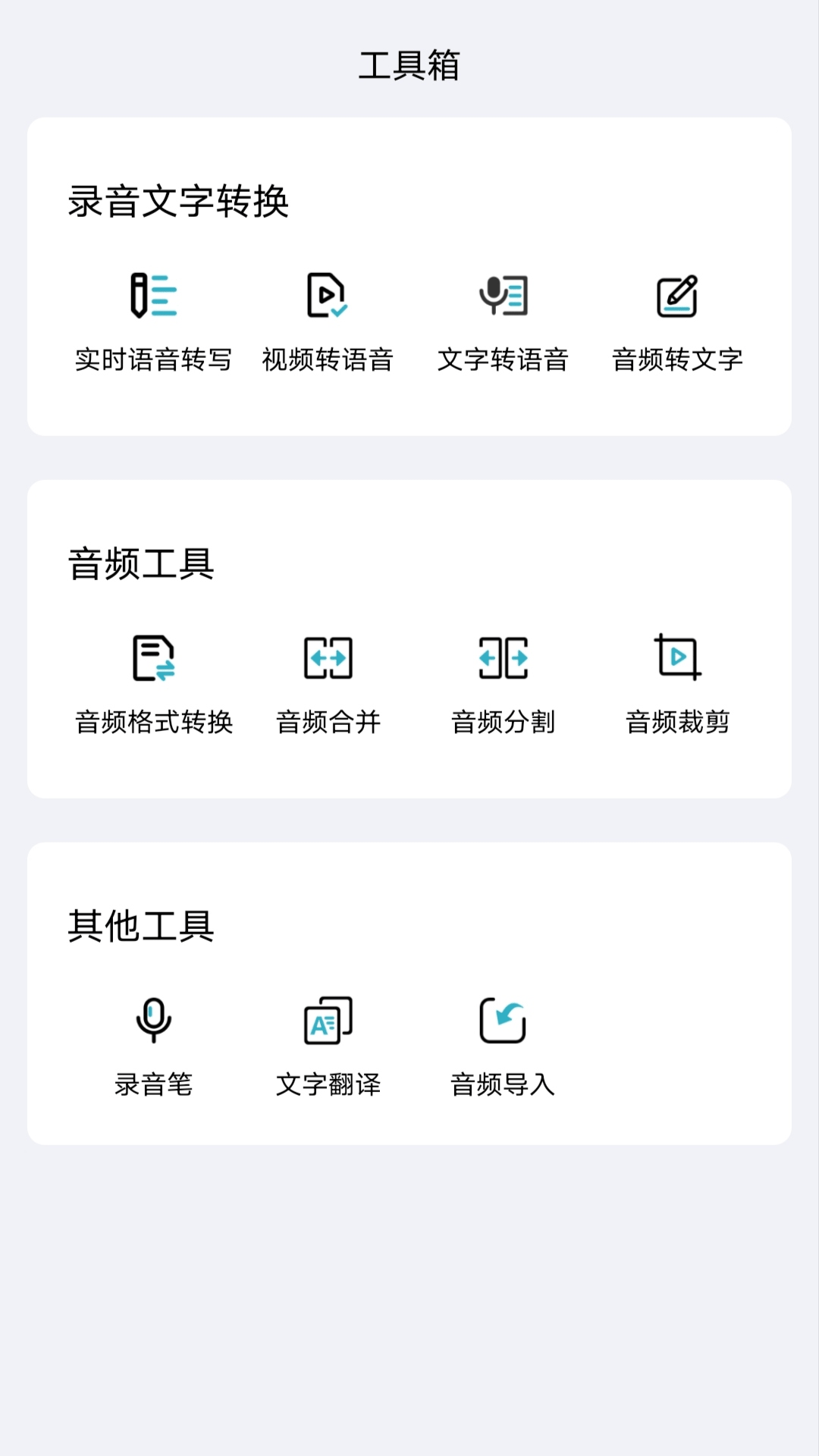The width and height of the screenshot is (819, 1456).
Task: Select the 视频转语音 icon
Action: point(328,297)
